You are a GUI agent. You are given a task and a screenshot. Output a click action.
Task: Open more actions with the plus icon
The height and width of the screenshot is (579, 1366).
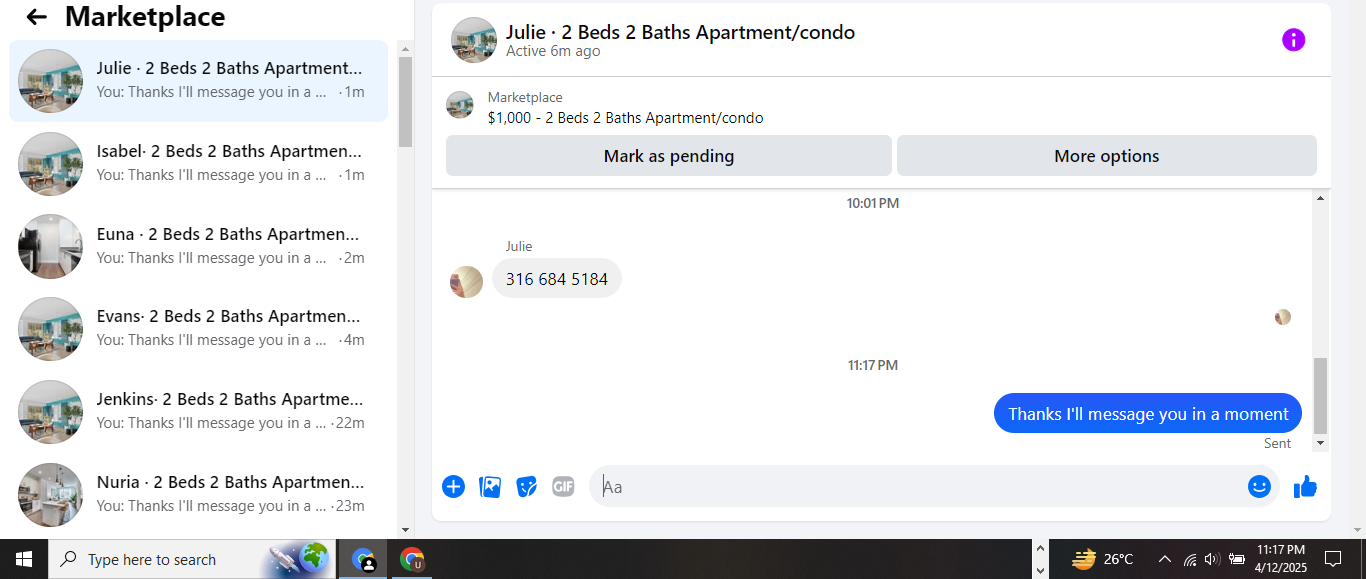tap(453, 487)
